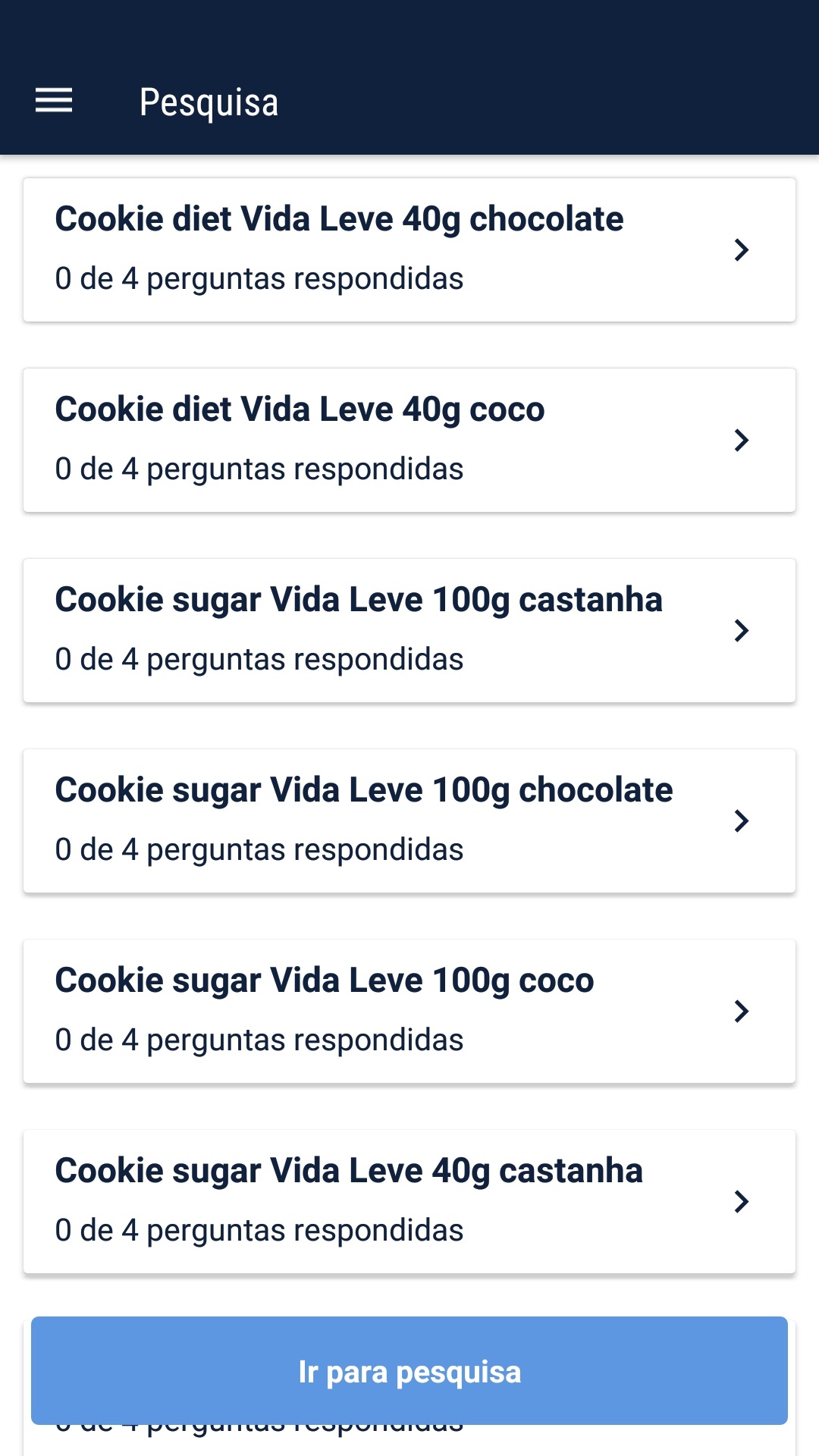
Task: Open Cookie sugar Vida Leve 100g castanha
Action: 409,630
